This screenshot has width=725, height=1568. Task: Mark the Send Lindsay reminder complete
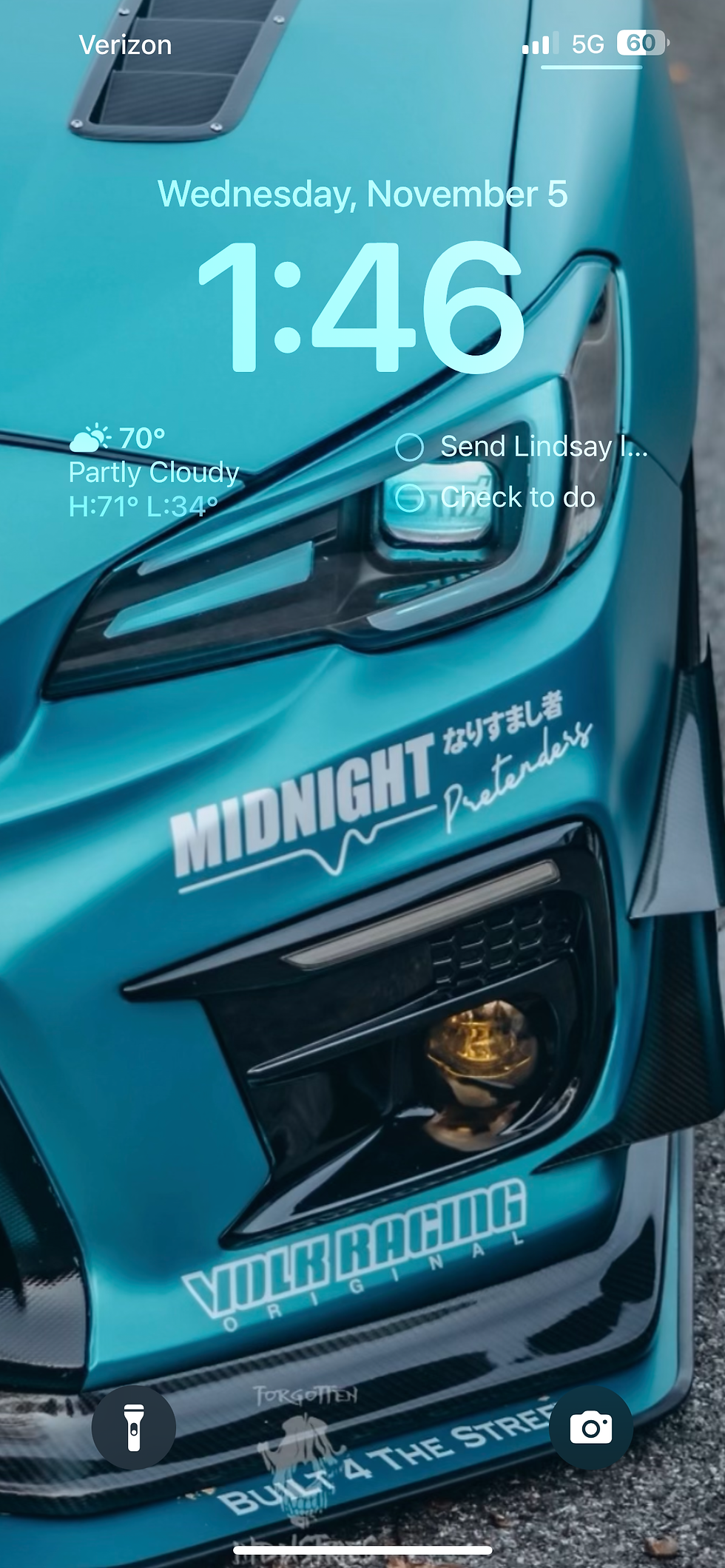point(409,447)
